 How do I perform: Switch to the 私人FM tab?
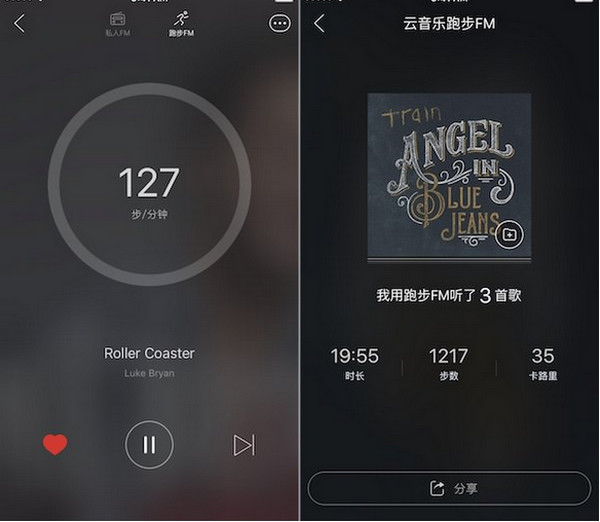point(116,25)
